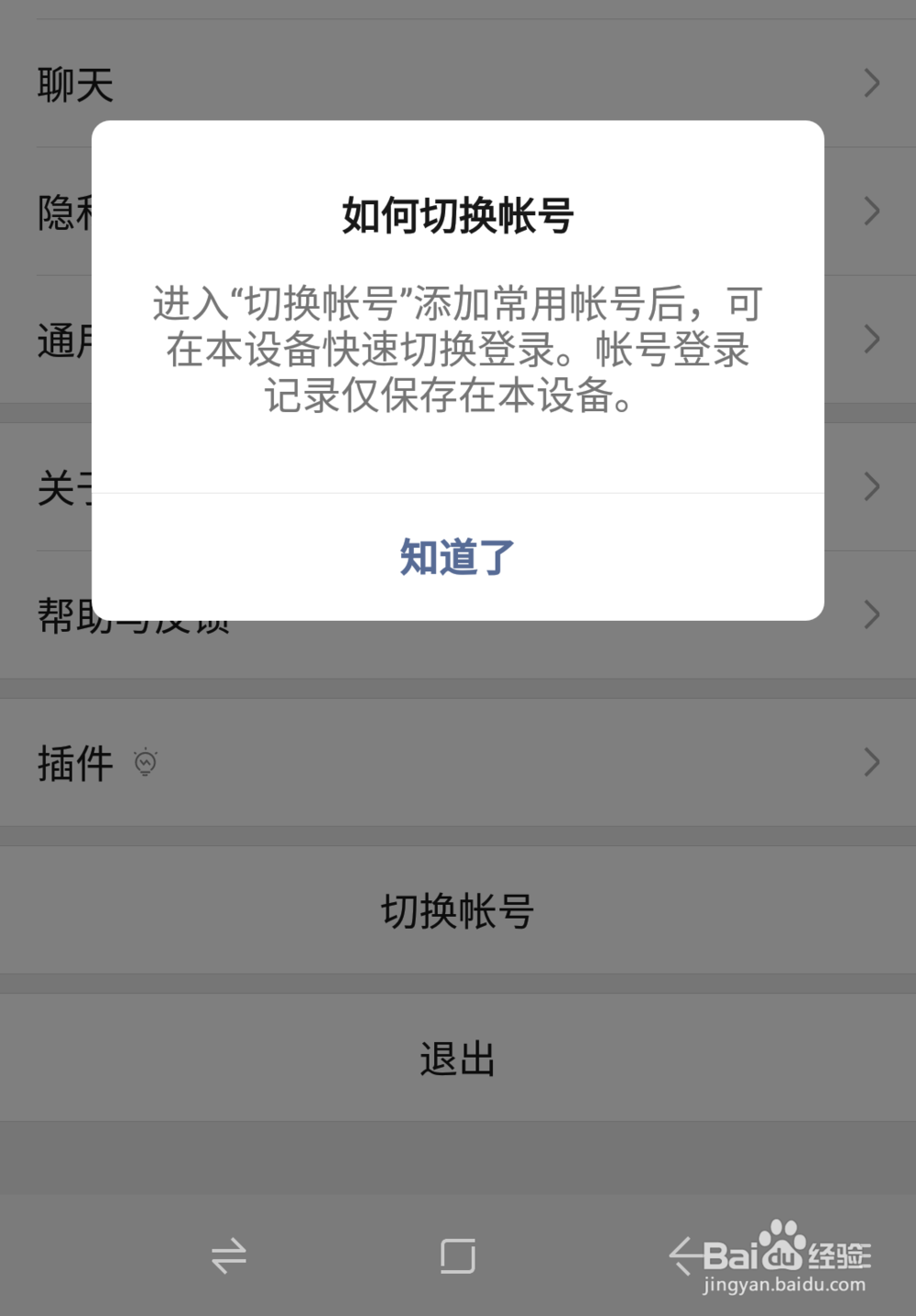The height and width of the screenshot is (1316, 916).
Task: Tap the 切换帐号 button
Action: 456,909
